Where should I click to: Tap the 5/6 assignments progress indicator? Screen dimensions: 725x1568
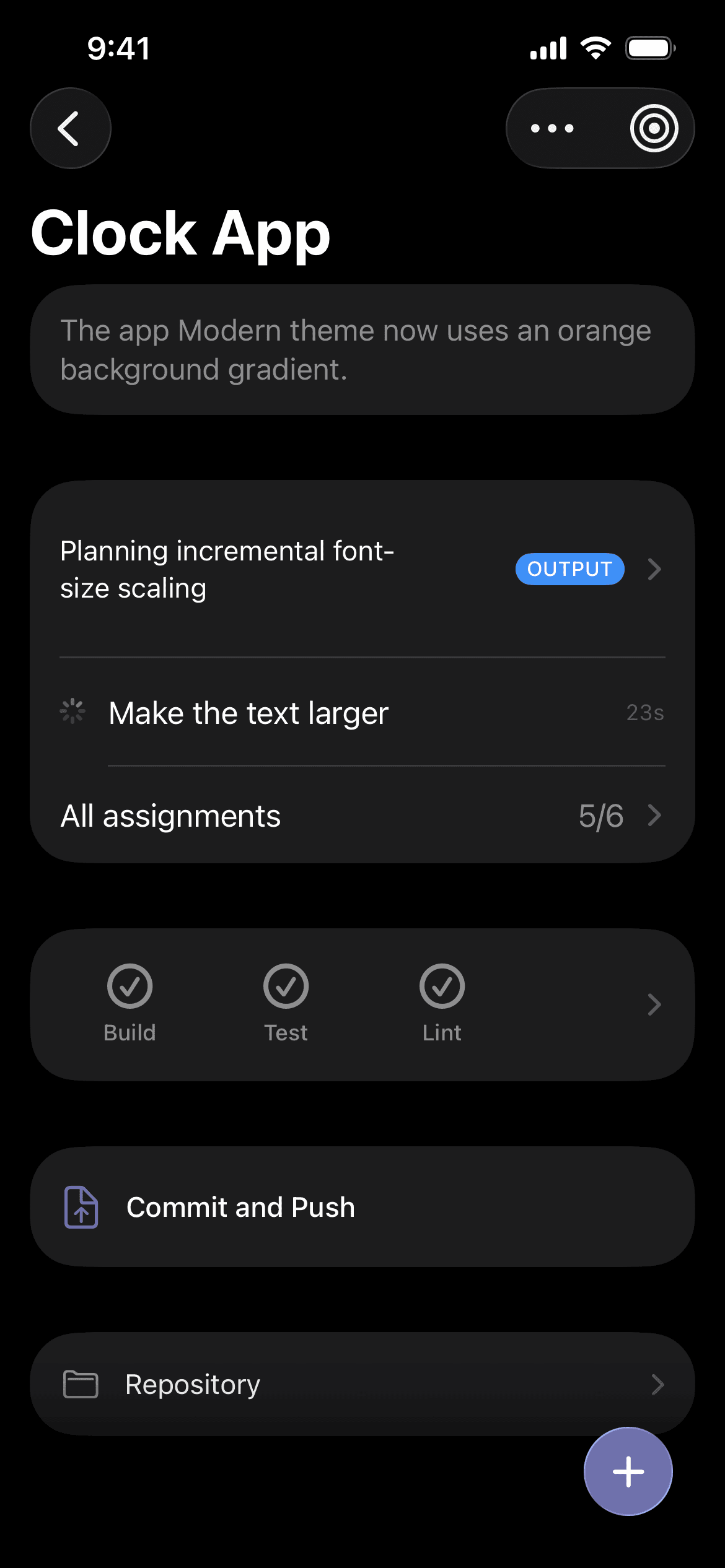(601, 816)
